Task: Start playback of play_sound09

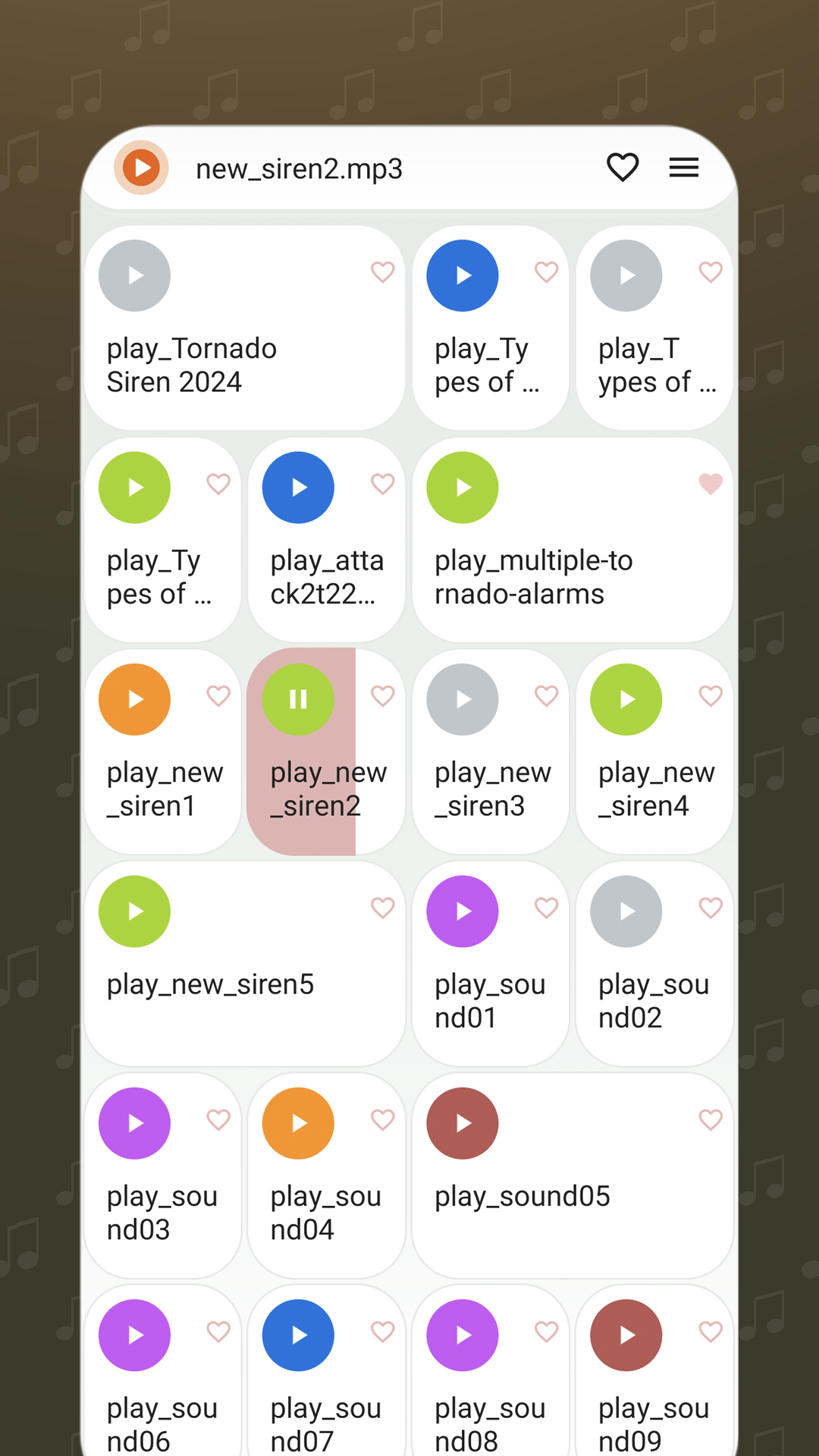Action: point(626,1335)
